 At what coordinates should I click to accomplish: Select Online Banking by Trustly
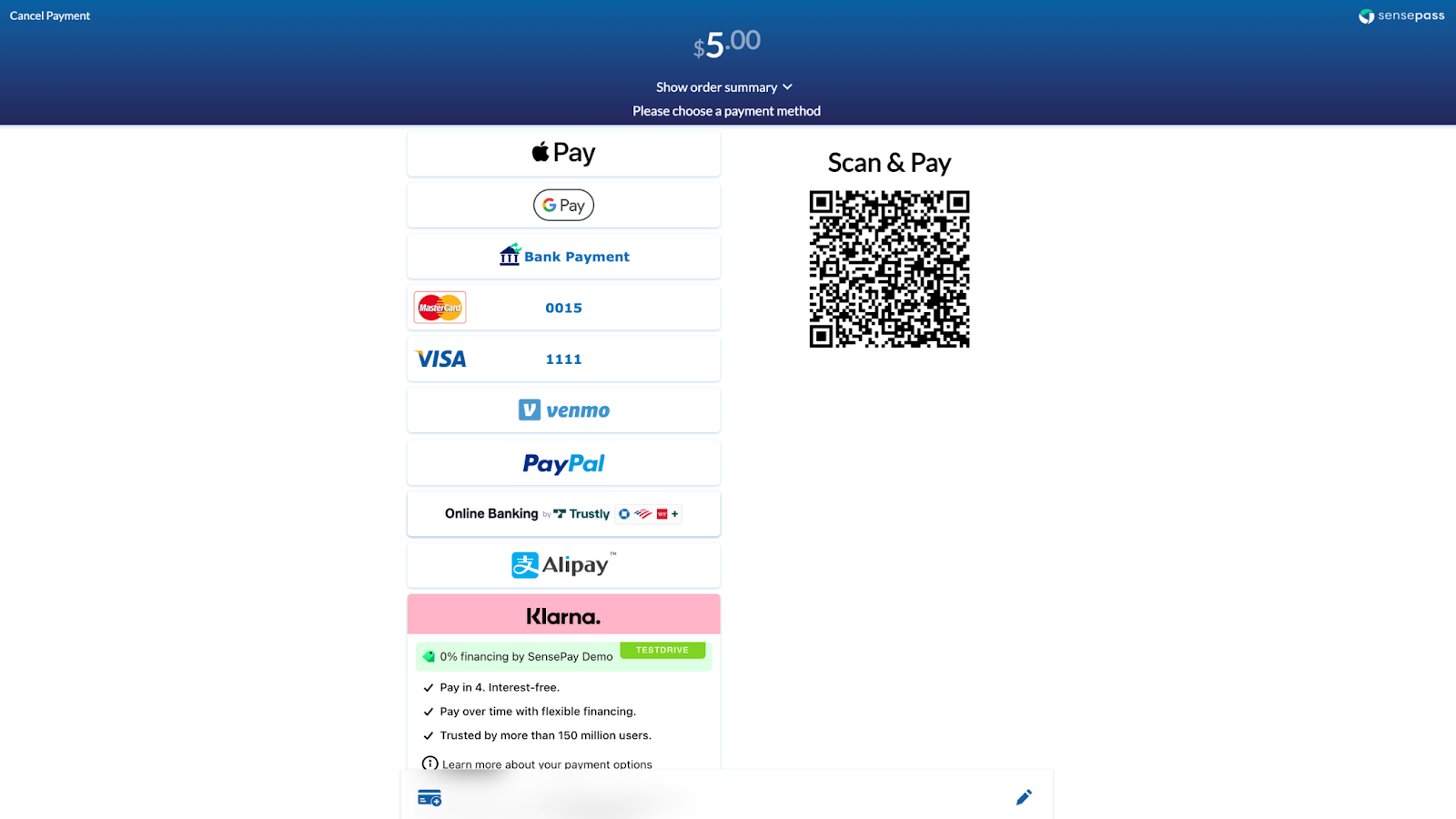[563, 514]
